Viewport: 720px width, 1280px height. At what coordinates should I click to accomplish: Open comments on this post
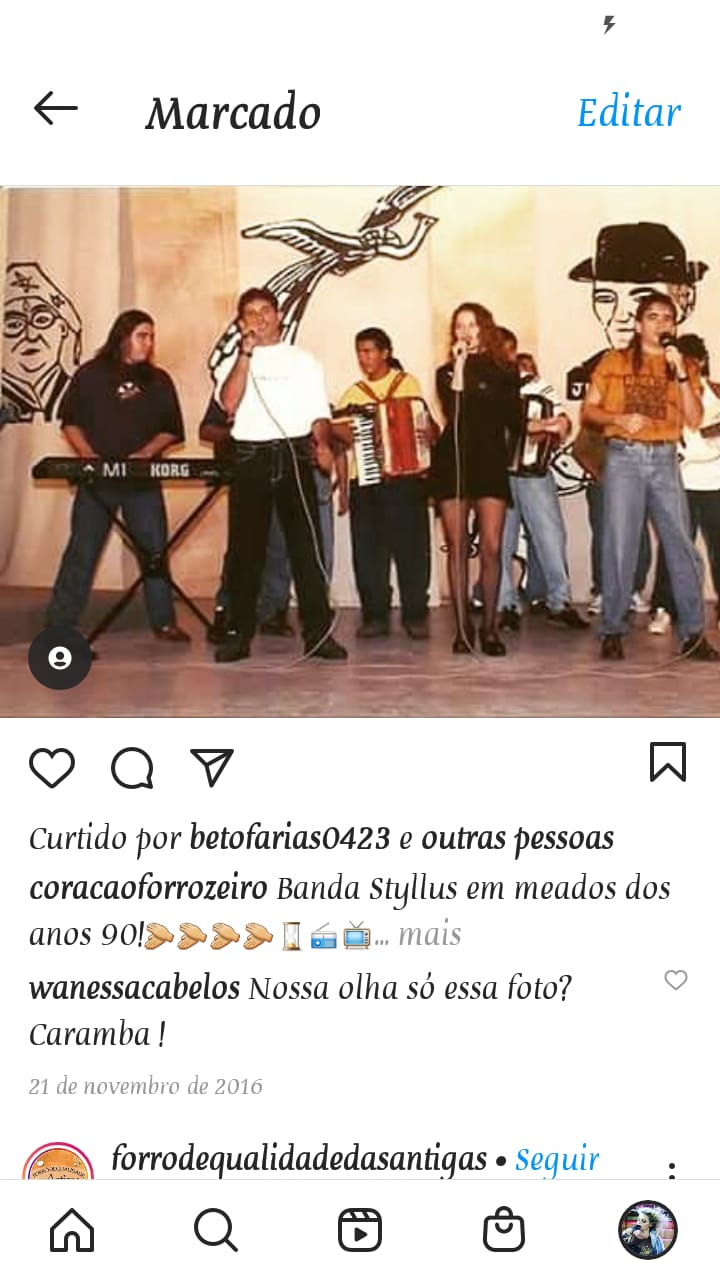coord(132,767)
